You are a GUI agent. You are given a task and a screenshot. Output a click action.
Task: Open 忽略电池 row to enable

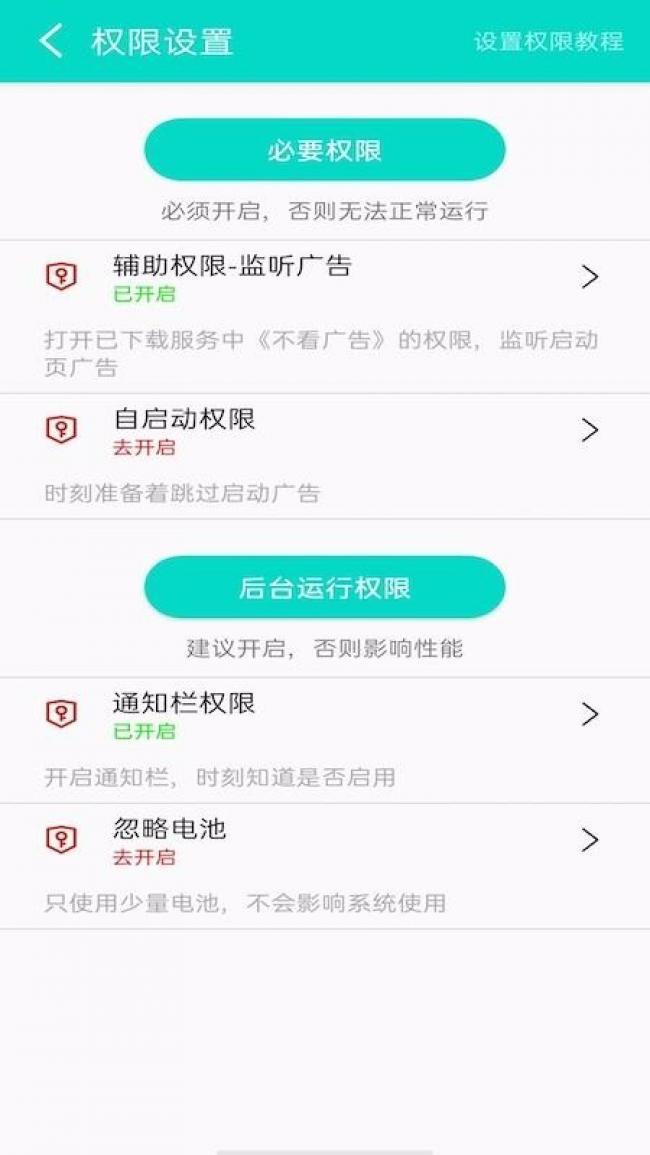coord(324,841)
